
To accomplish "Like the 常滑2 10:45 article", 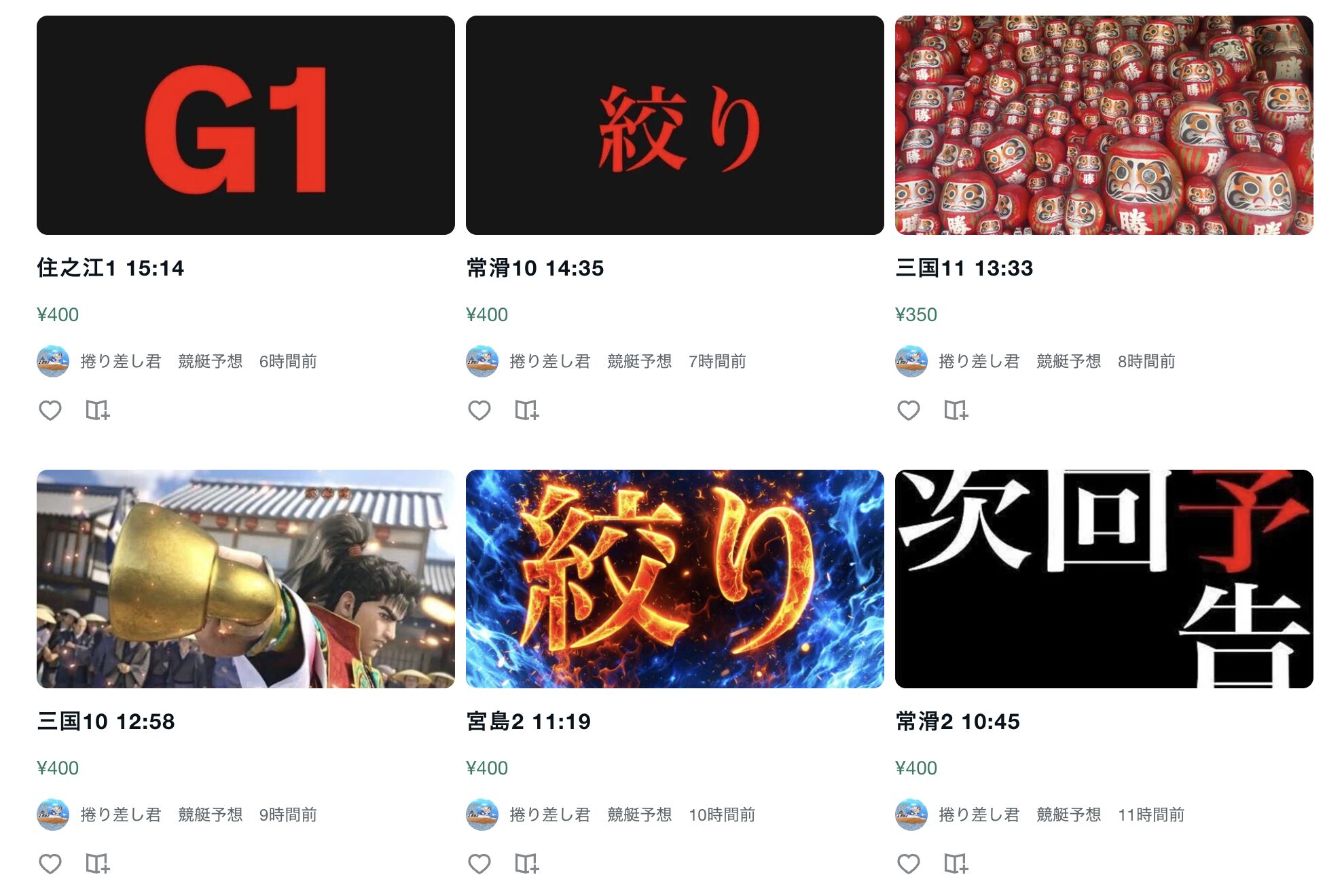I will pyautogui.click(x=909, y=863).
